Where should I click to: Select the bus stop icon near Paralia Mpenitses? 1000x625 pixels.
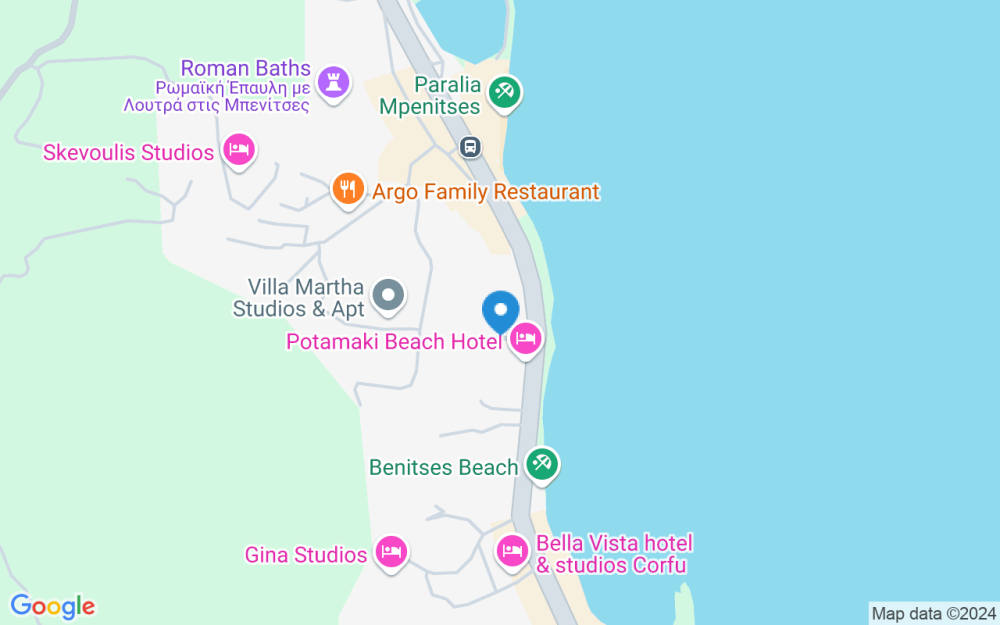pos(470,148)
